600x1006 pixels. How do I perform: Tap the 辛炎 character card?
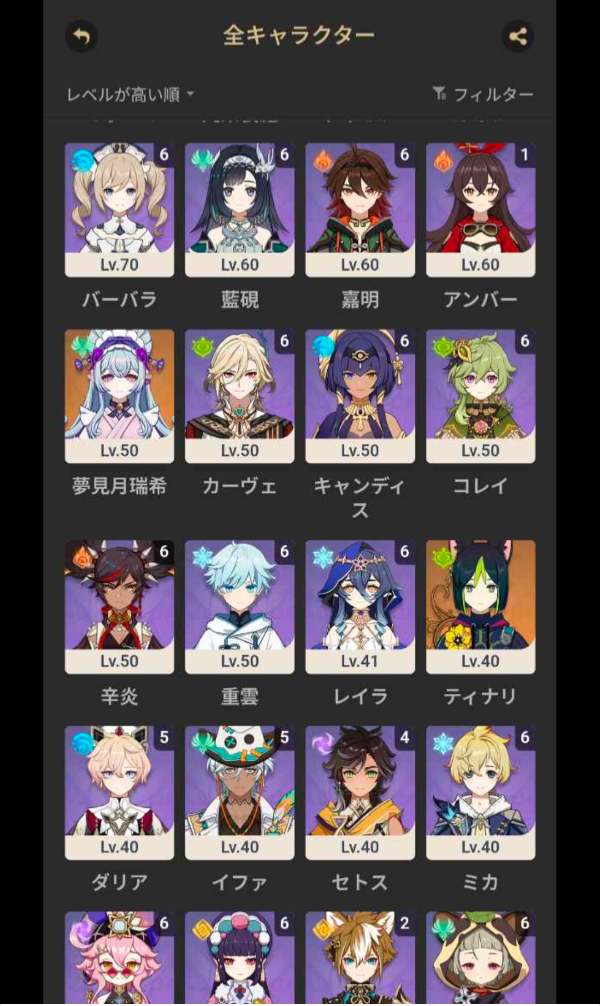pos(119,607)
